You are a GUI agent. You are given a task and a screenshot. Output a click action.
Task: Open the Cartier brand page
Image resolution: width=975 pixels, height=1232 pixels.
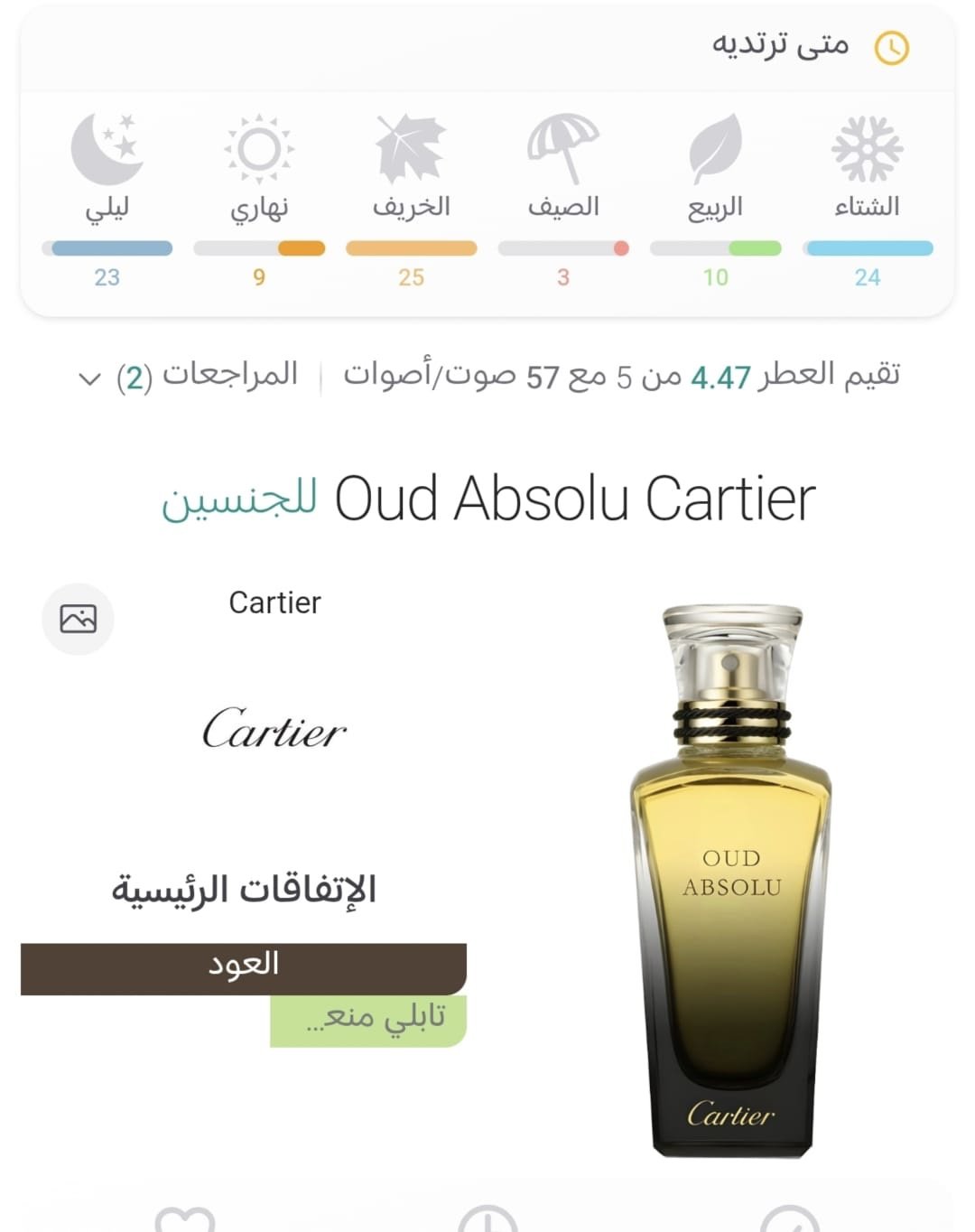274,728
